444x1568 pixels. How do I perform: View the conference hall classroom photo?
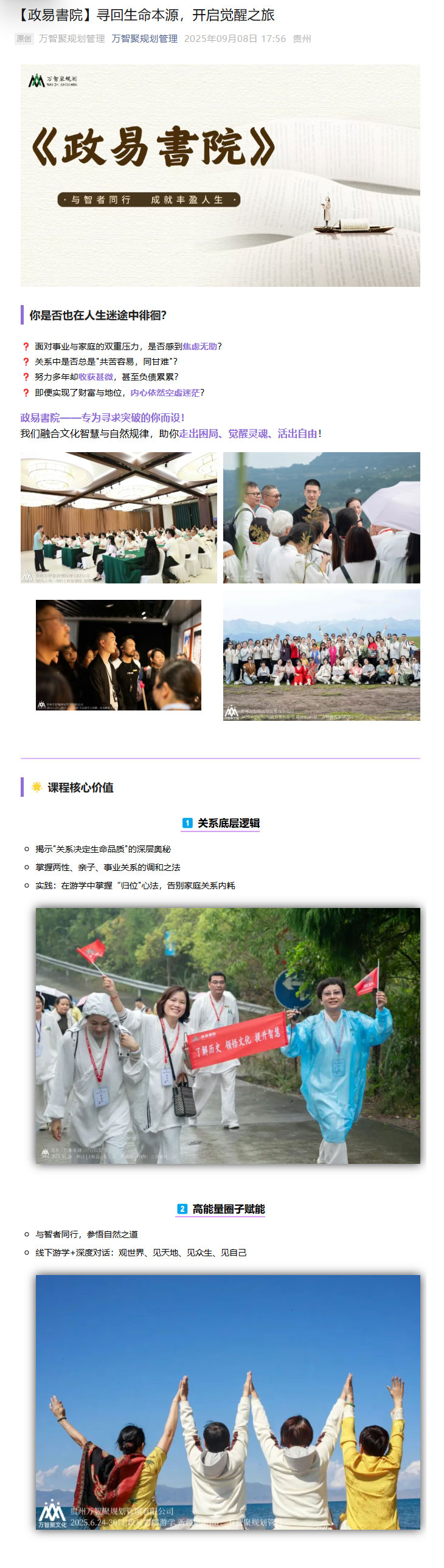point(119,517)
